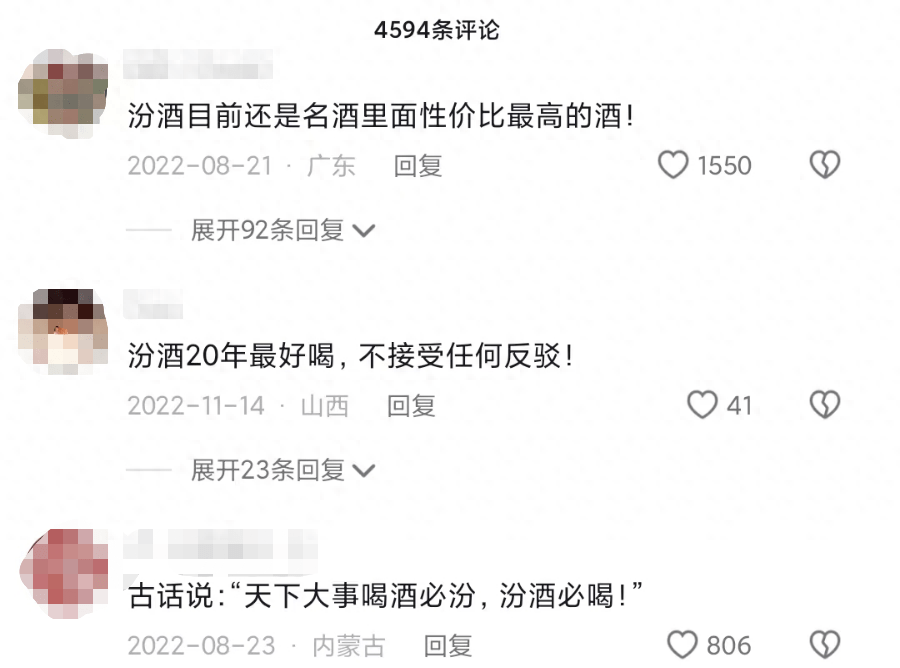Like the comment about 汾酒性价比最高
Image resolution: width=900 pixels, height=668 pixels.
click(673, 165)
